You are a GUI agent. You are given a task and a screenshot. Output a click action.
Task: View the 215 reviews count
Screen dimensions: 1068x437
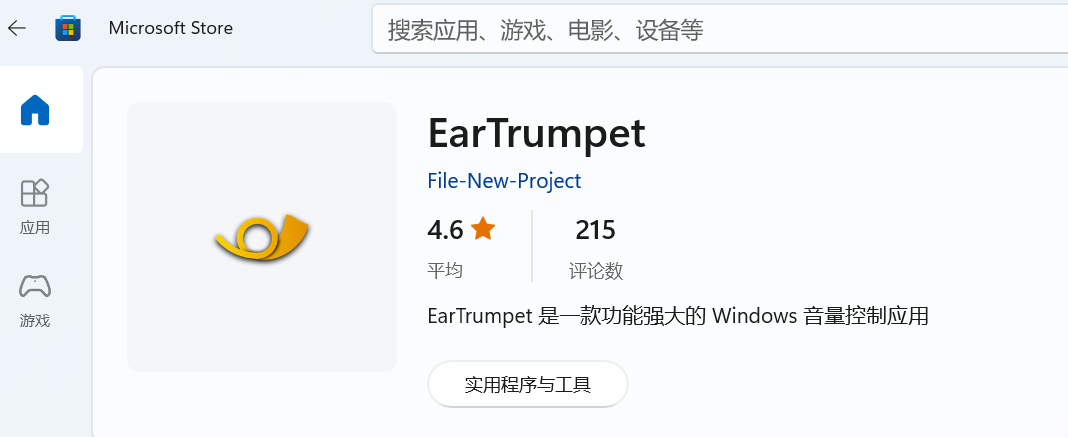pos(595,231)
